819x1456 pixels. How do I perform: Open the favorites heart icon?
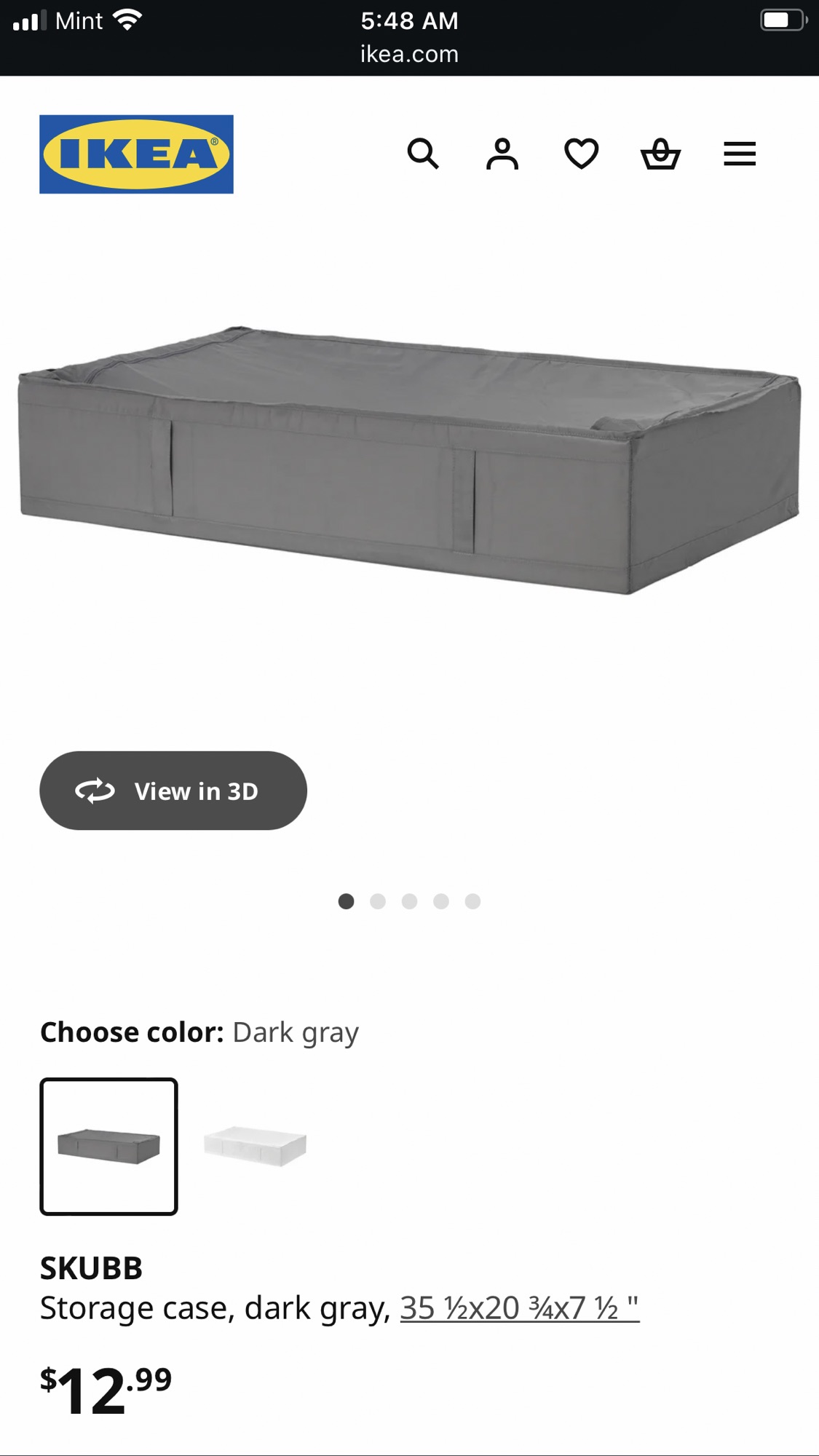[x=582, y=154]
